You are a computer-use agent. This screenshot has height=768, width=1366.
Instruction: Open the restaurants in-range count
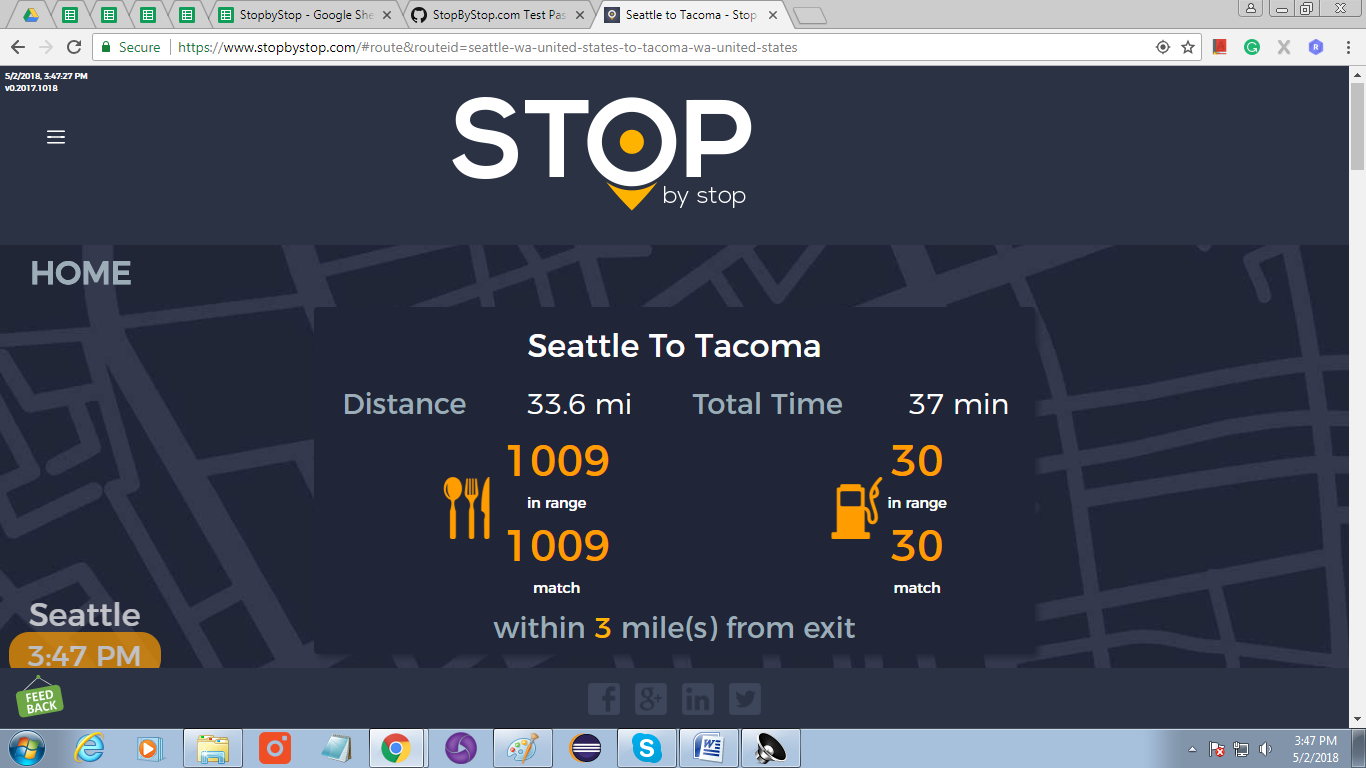click(557, 462)
